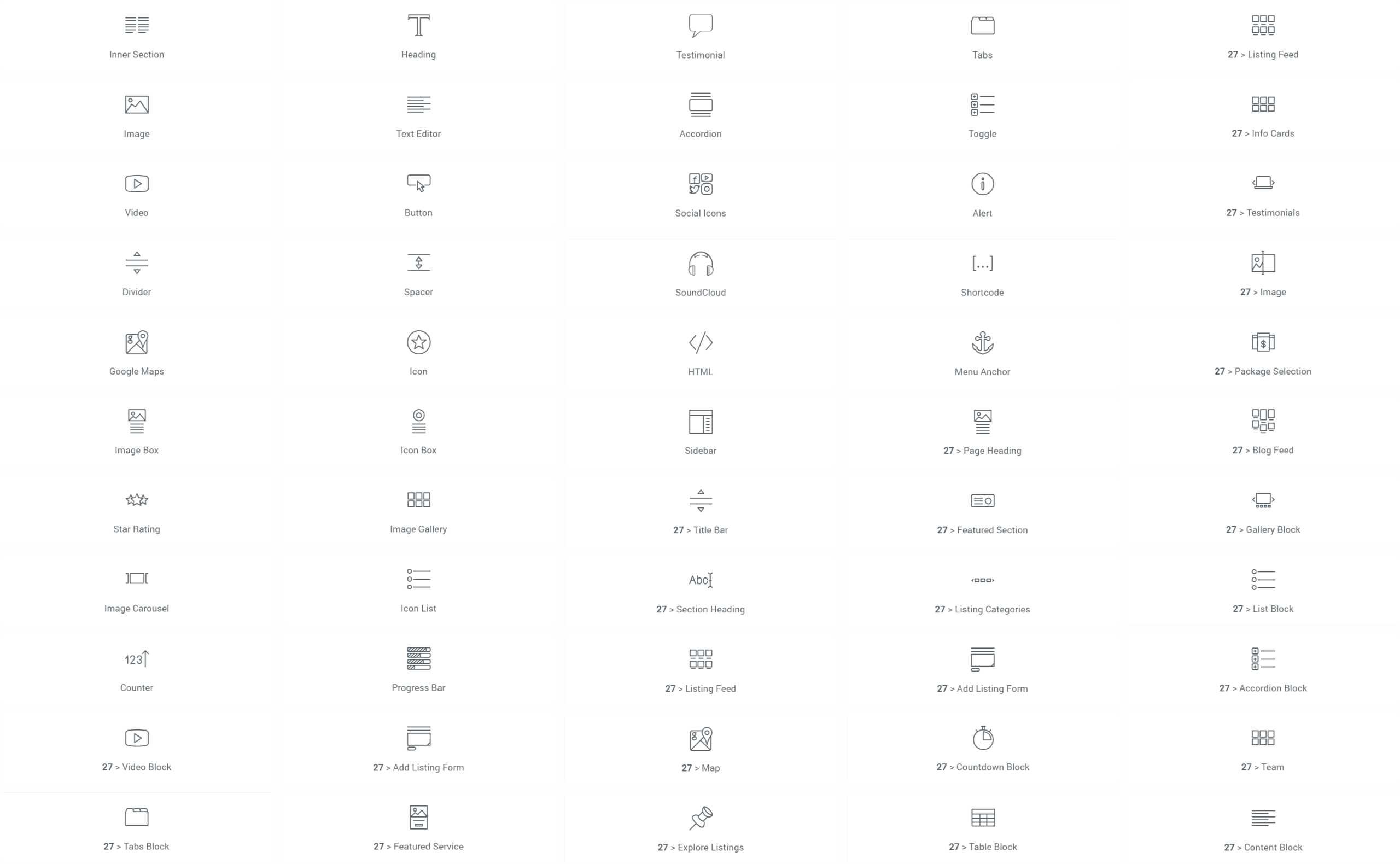This screenshot has height=864, width=1400.
Task: Open the 27 > Countdown Block widget
Action: pyautogui.click(x=983, y=749)
